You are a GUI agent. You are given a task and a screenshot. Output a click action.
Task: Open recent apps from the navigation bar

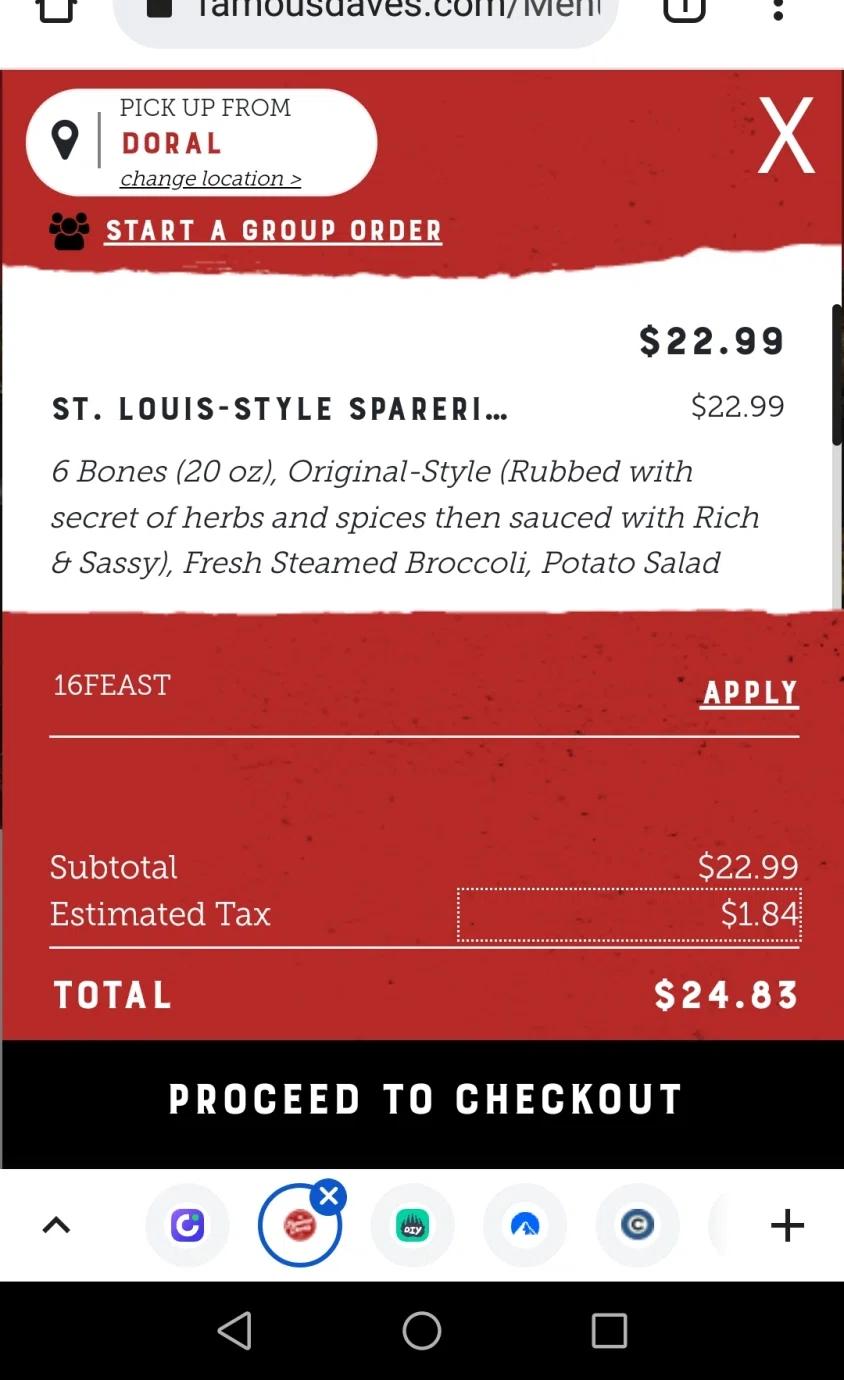(x=609, y=1331)
